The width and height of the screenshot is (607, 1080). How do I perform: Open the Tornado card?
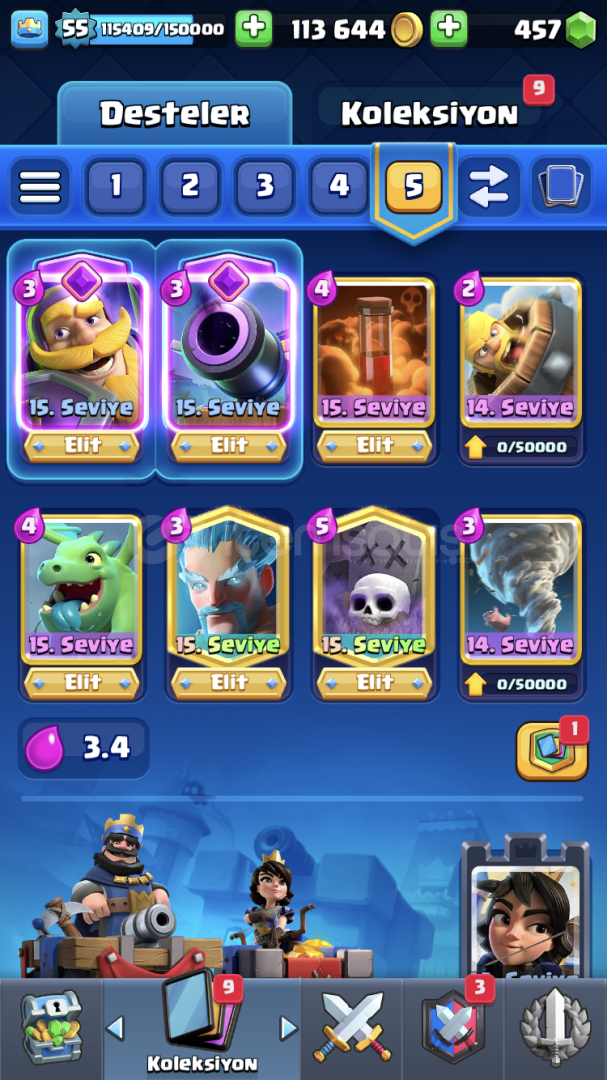pos(521,606)
